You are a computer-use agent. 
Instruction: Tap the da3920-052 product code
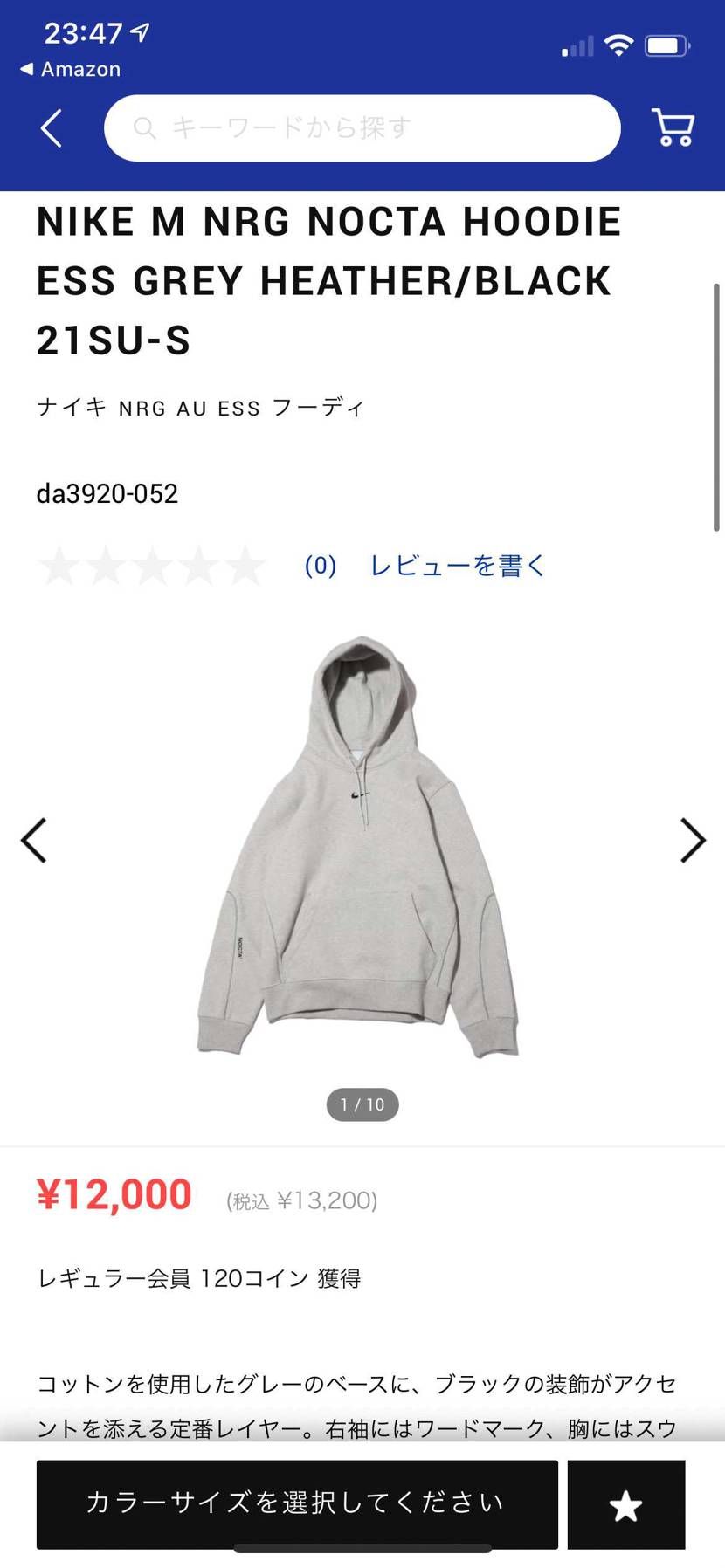pyautogui.click(x=107, y=494)
